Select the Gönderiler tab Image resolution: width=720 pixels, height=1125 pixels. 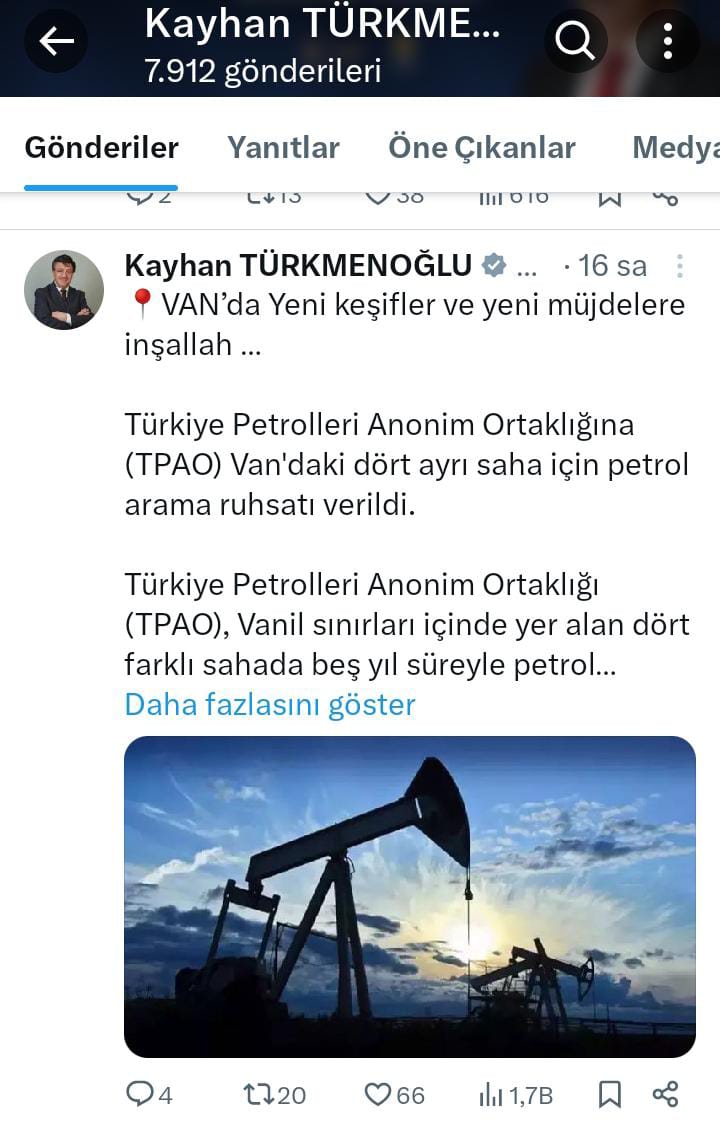point(101,148)
